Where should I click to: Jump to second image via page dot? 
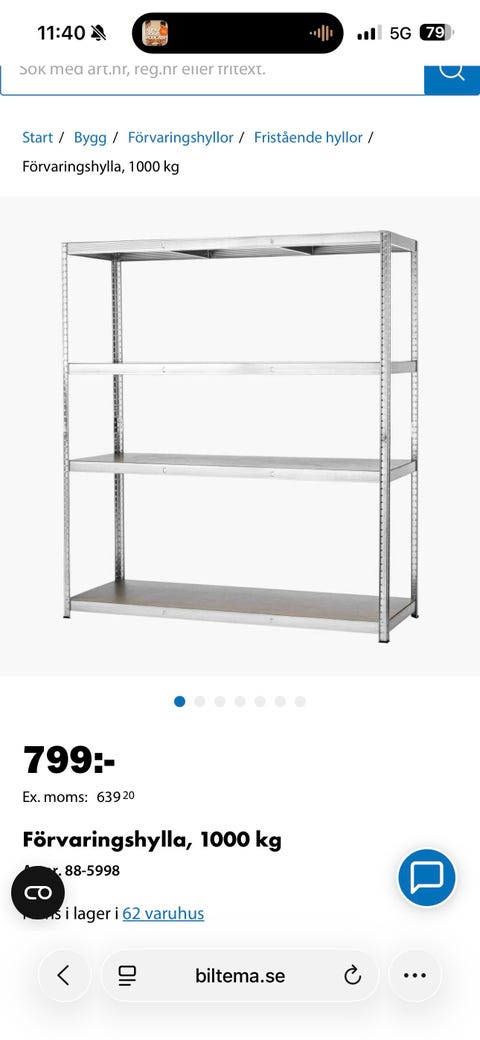(200, 701)
